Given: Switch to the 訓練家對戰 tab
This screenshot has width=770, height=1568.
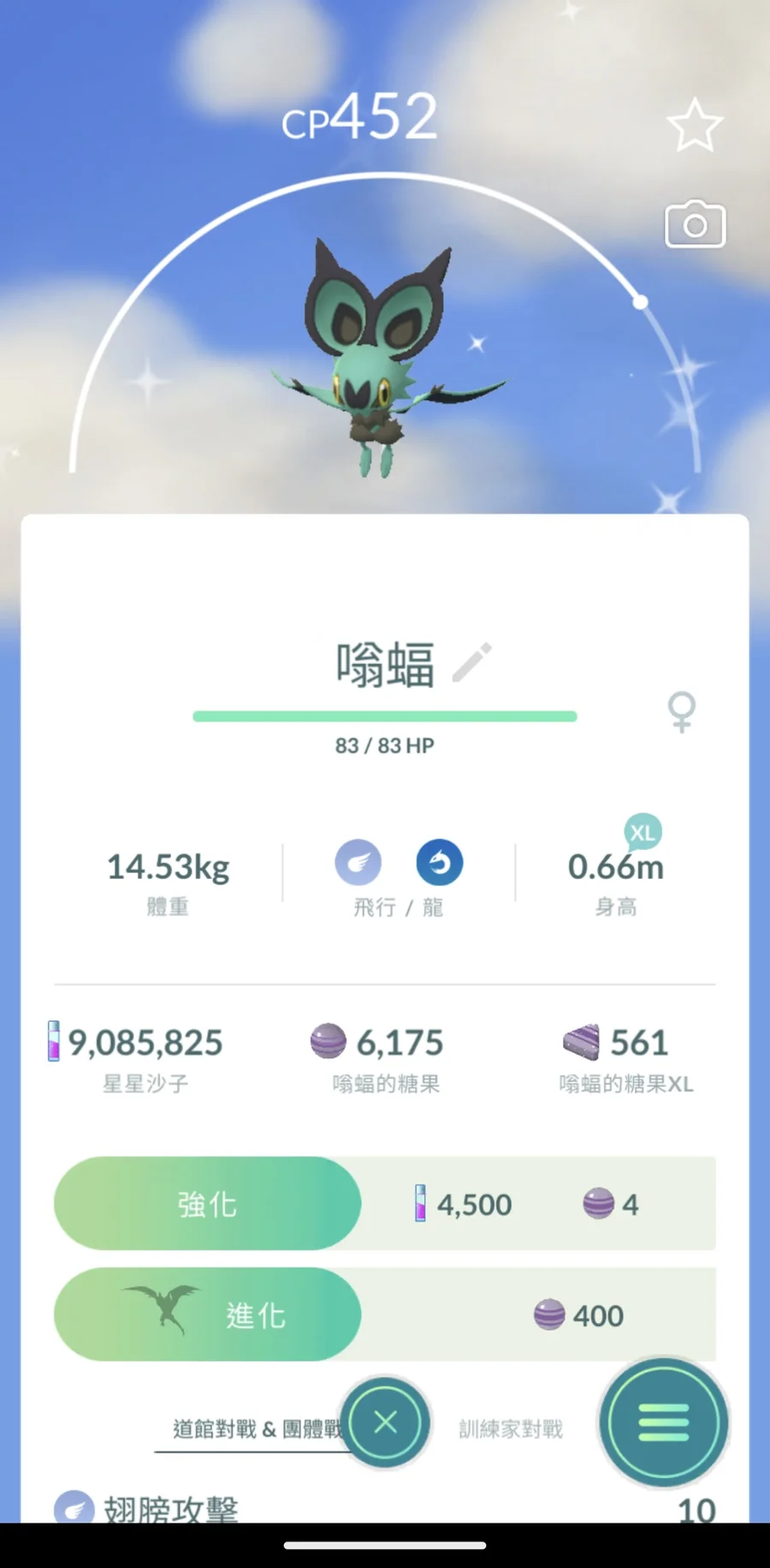Looking at the screenshot, I should click(511, 1428).
